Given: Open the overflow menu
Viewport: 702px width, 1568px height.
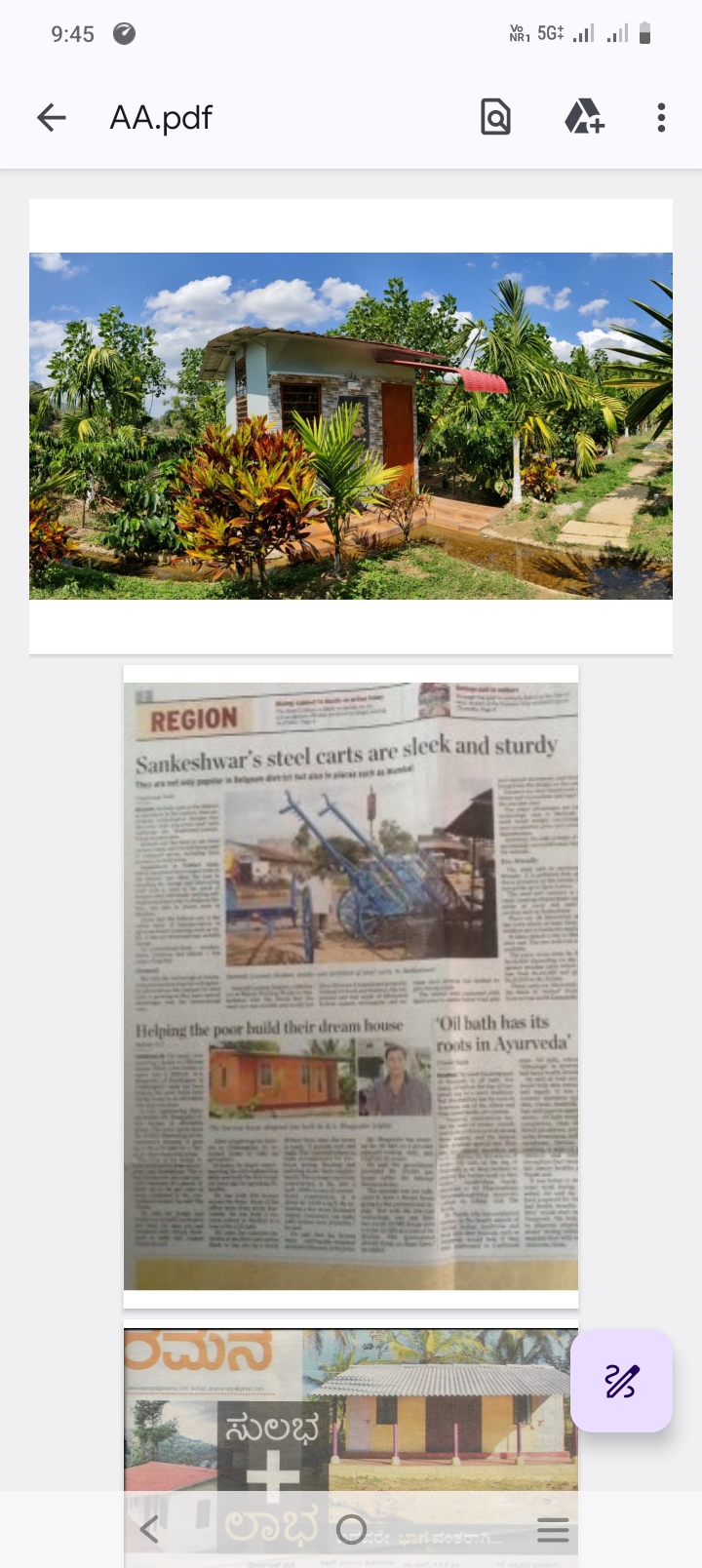Looking at the screenshot, I should tap(661, 118).
